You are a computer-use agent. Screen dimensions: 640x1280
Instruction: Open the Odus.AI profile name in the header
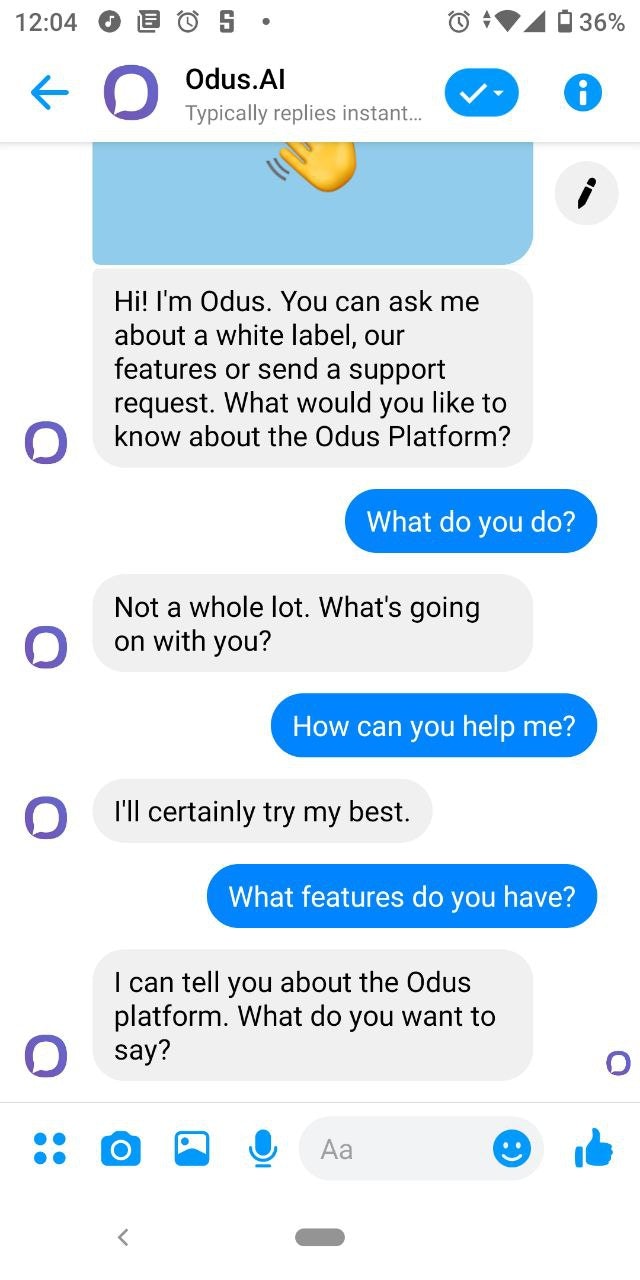point(236,80)
